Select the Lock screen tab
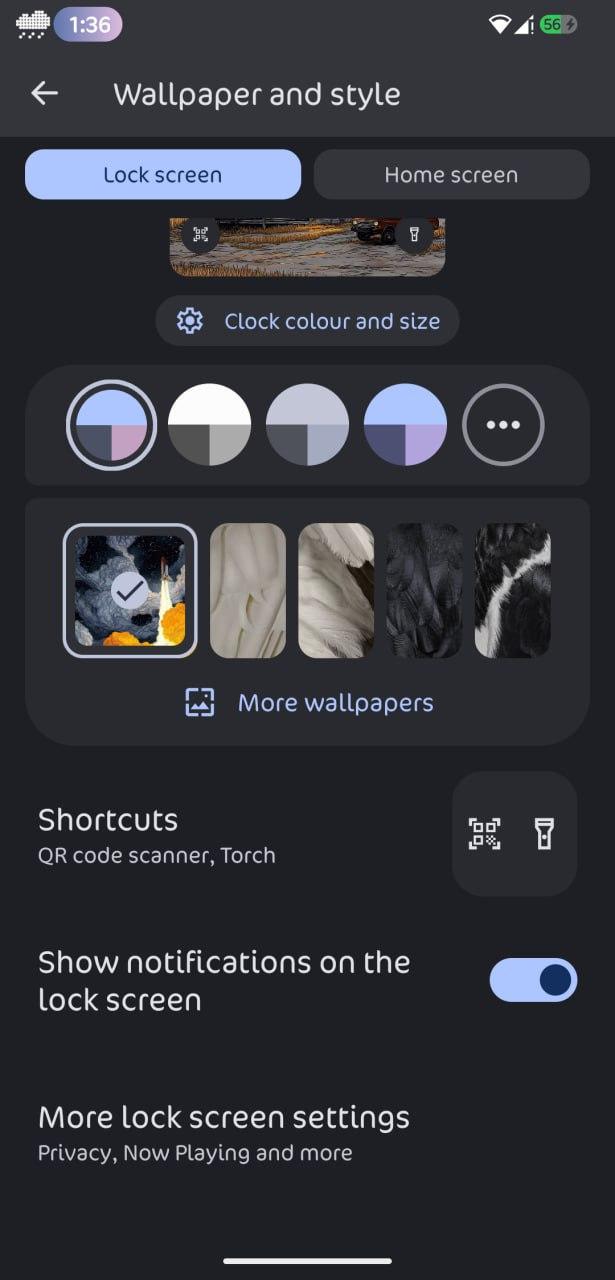615x1280 pixels. 163,175
